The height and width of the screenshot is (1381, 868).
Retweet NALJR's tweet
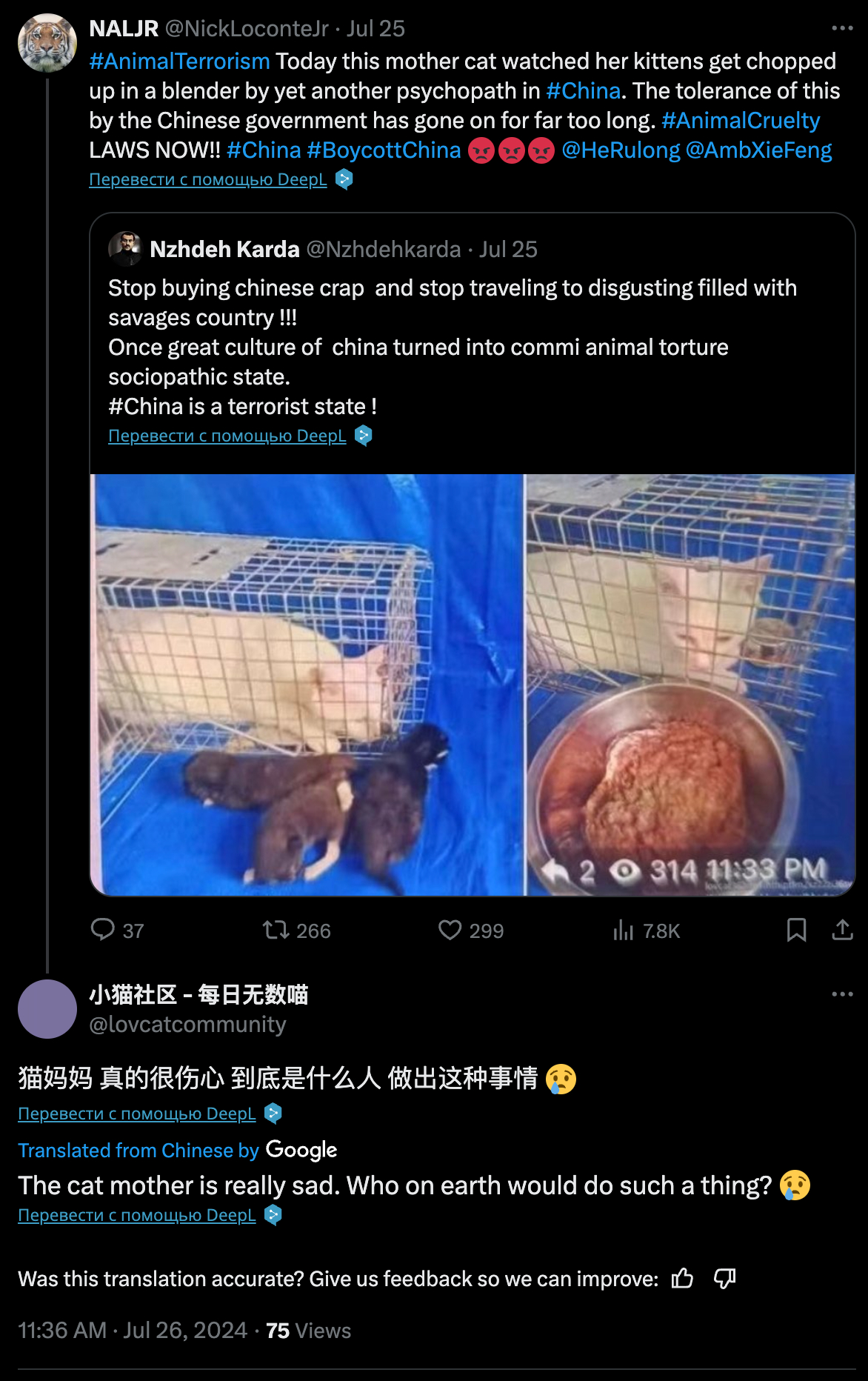tap(276, 930)
